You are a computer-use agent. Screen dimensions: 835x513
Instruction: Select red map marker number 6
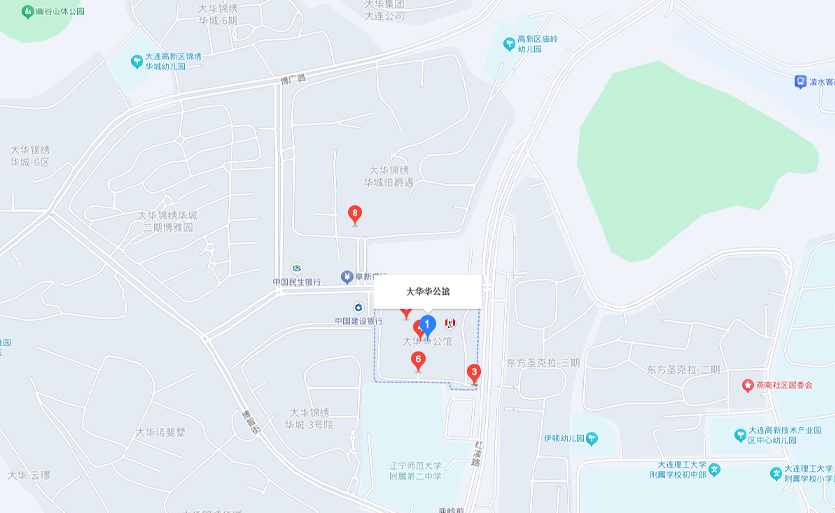point(418,360)
